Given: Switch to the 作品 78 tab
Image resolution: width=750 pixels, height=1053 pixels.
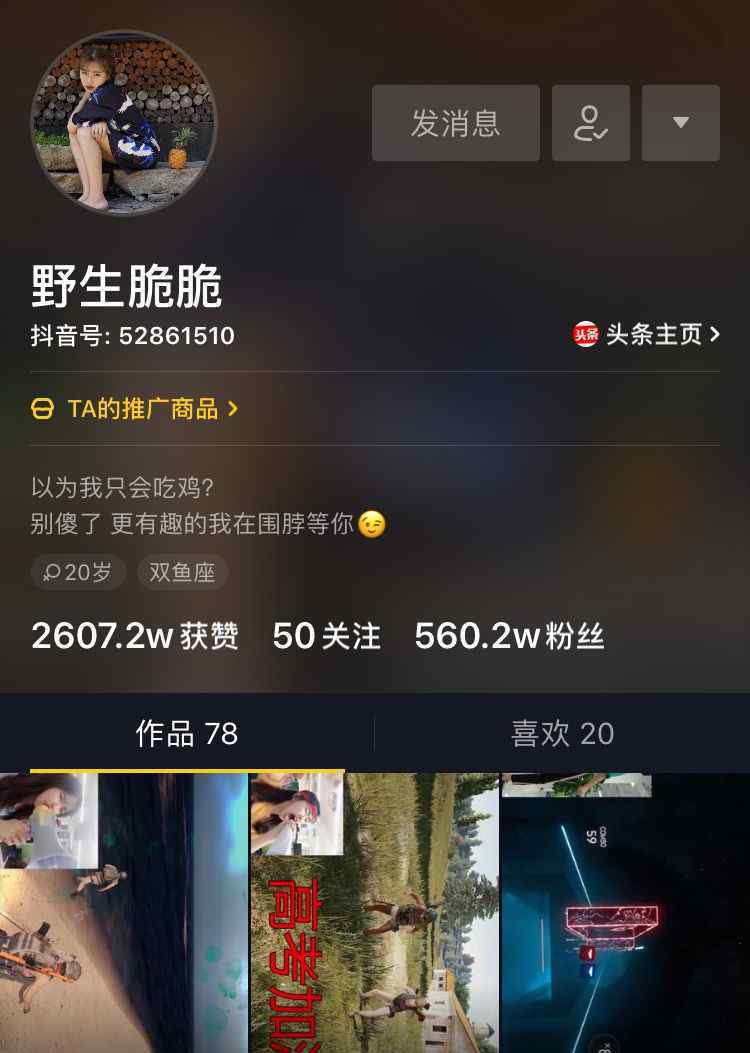Looking at the screenshot, I should click(187, 734).
